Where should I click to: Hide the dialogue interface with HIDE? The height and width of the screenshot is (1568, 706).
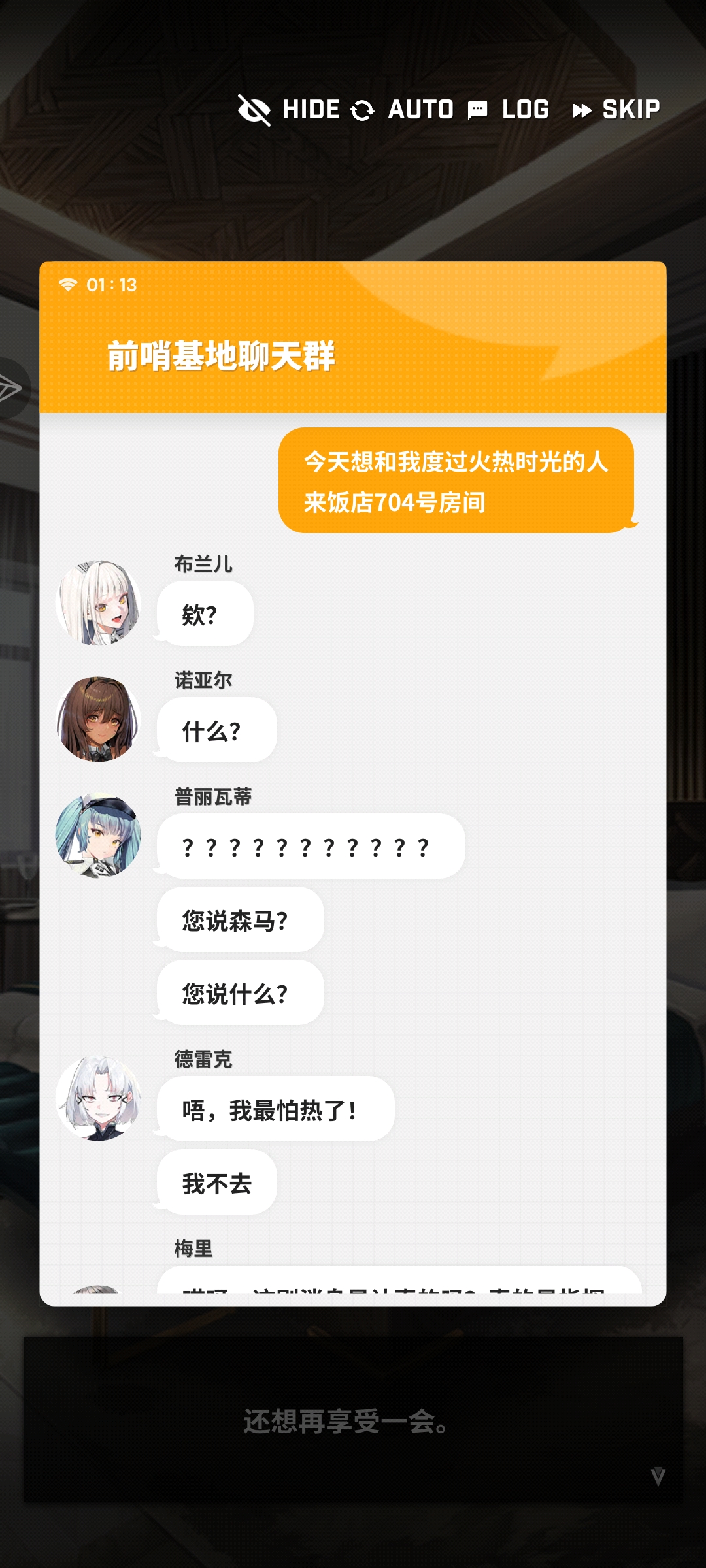click(289, 110)
